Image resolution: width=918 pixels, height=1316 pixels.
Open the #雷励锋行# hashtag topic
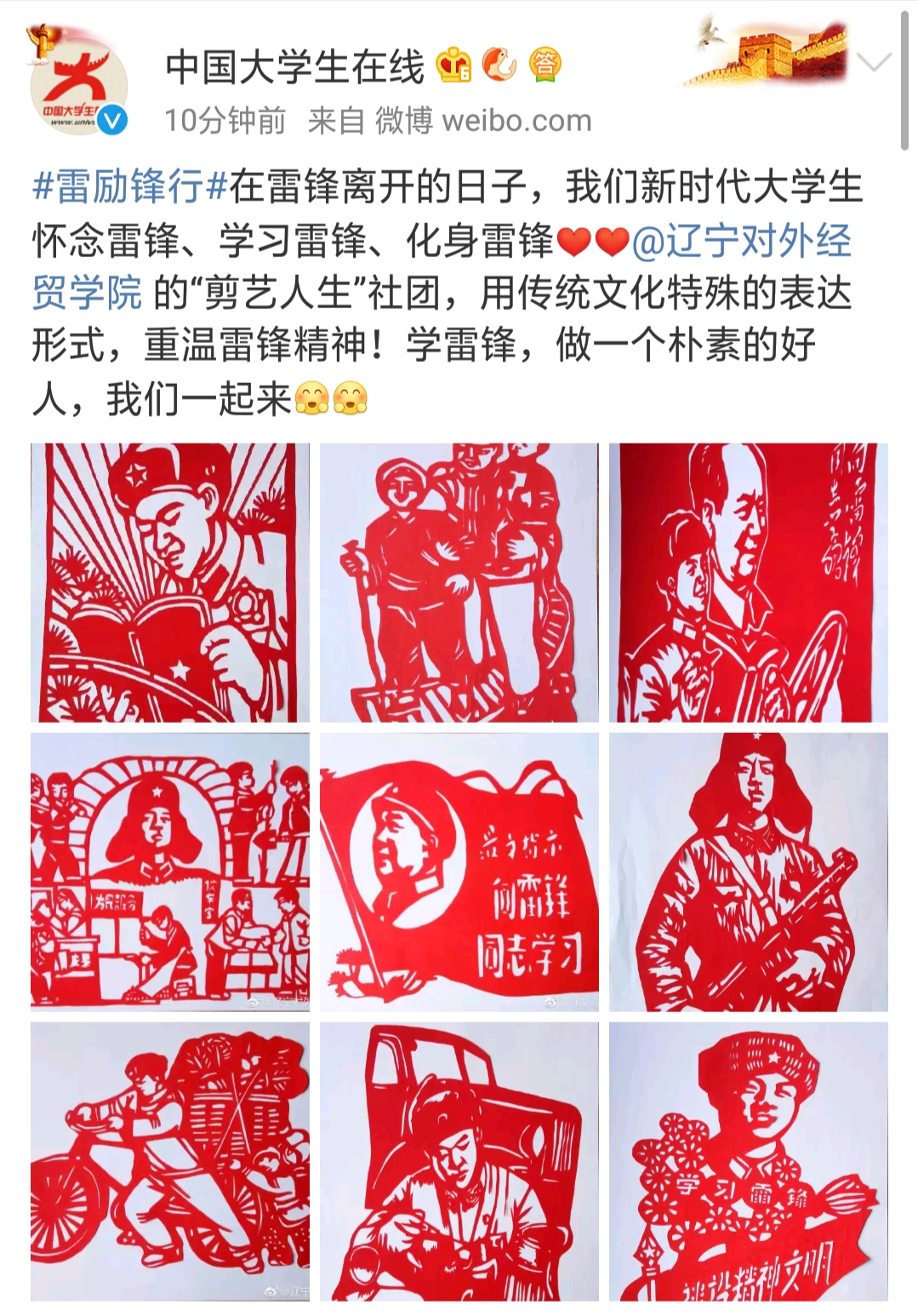[x=129, y=186]
